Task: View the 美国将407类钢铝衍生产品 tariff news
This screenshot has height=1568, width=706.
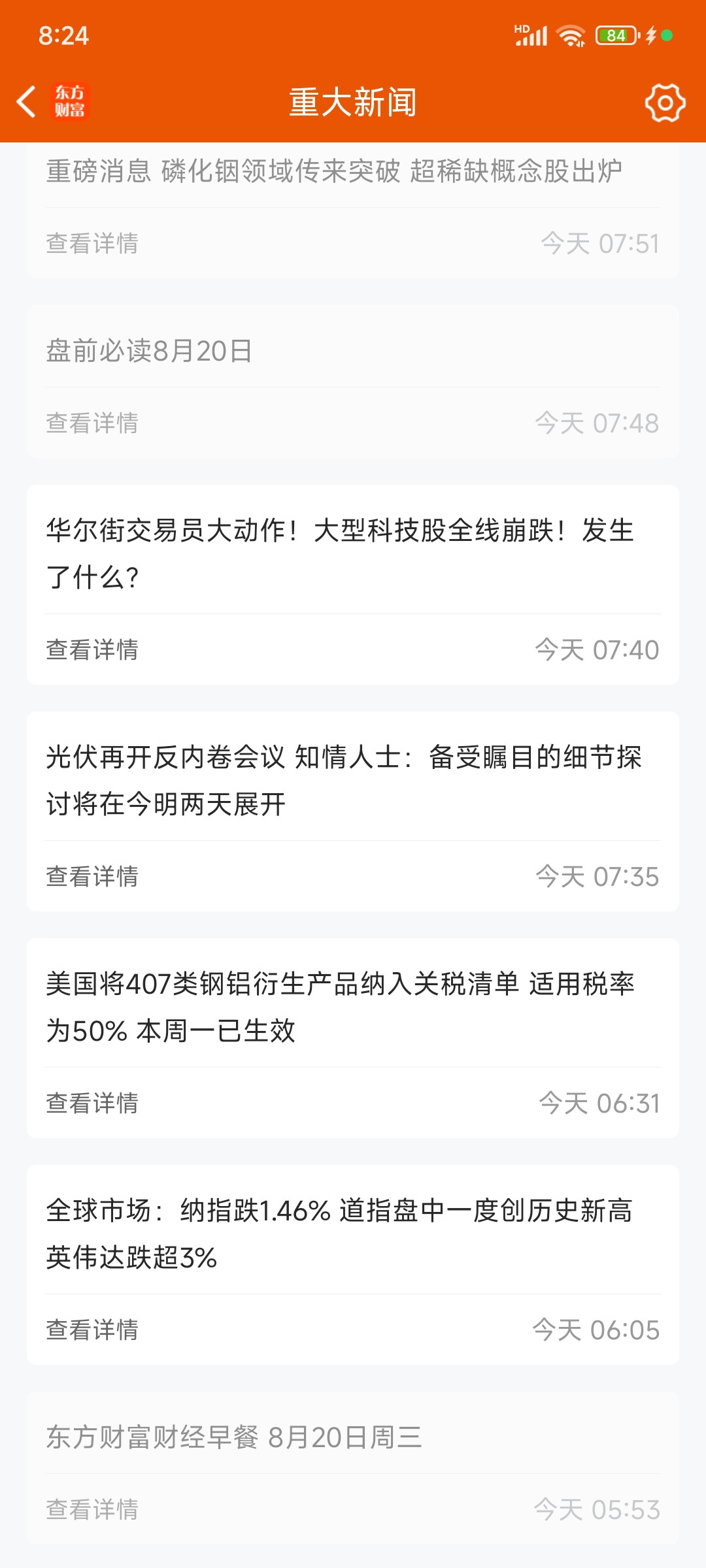Action: pos(353,1038)
